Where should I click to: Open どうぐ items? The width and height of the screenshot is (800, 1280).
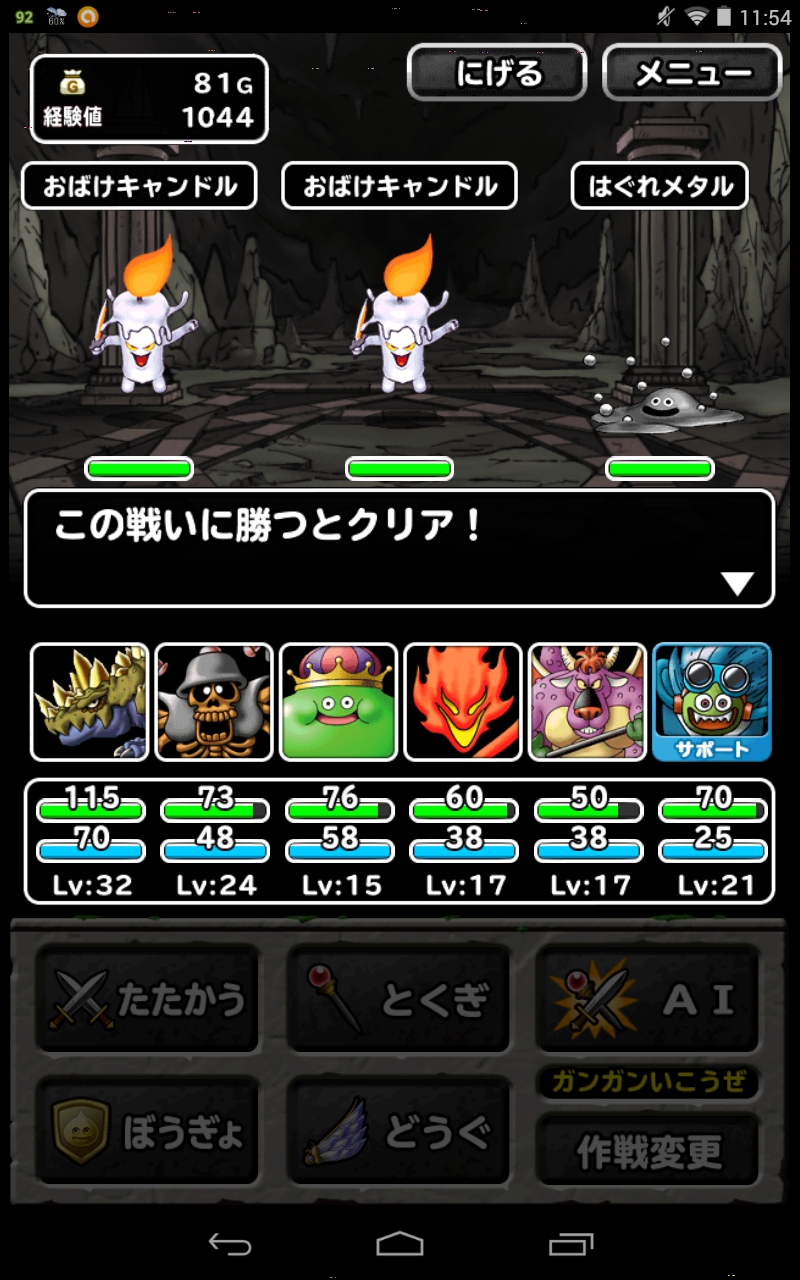coord(399,1133)
